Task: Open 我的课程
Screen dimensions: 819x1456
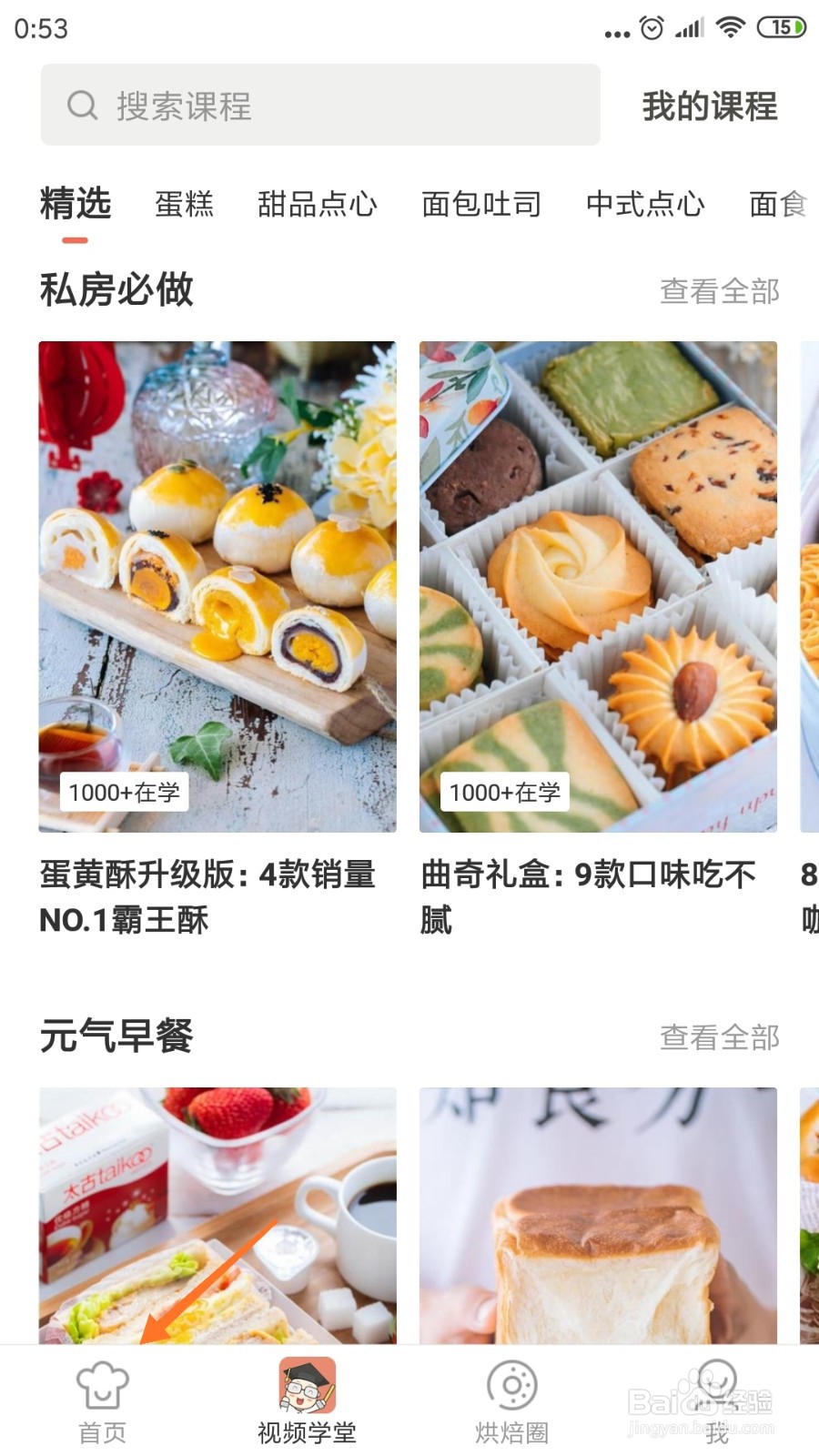Action: 710,106
